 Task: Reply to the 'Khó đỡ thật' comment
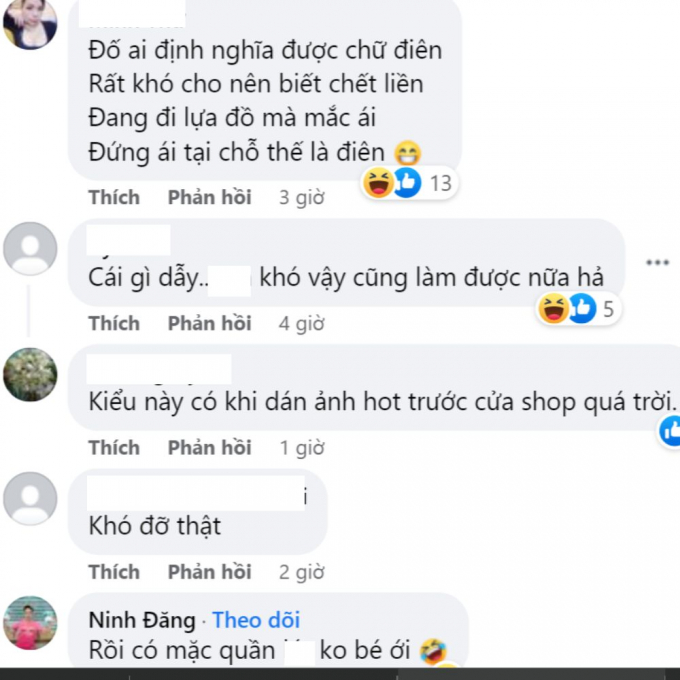(209, 572)
